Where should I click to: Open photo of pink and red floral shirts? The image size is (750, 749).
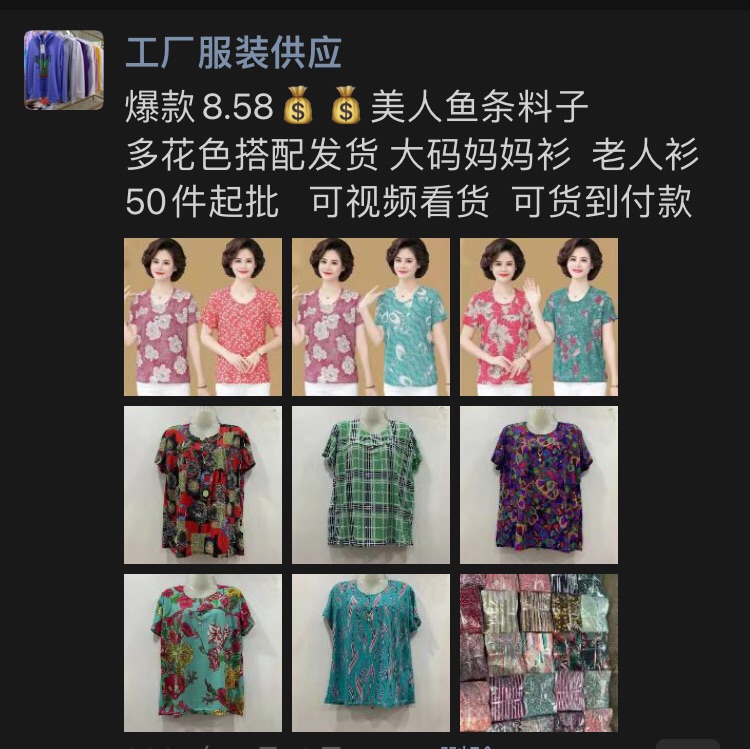tap(203, 317)
